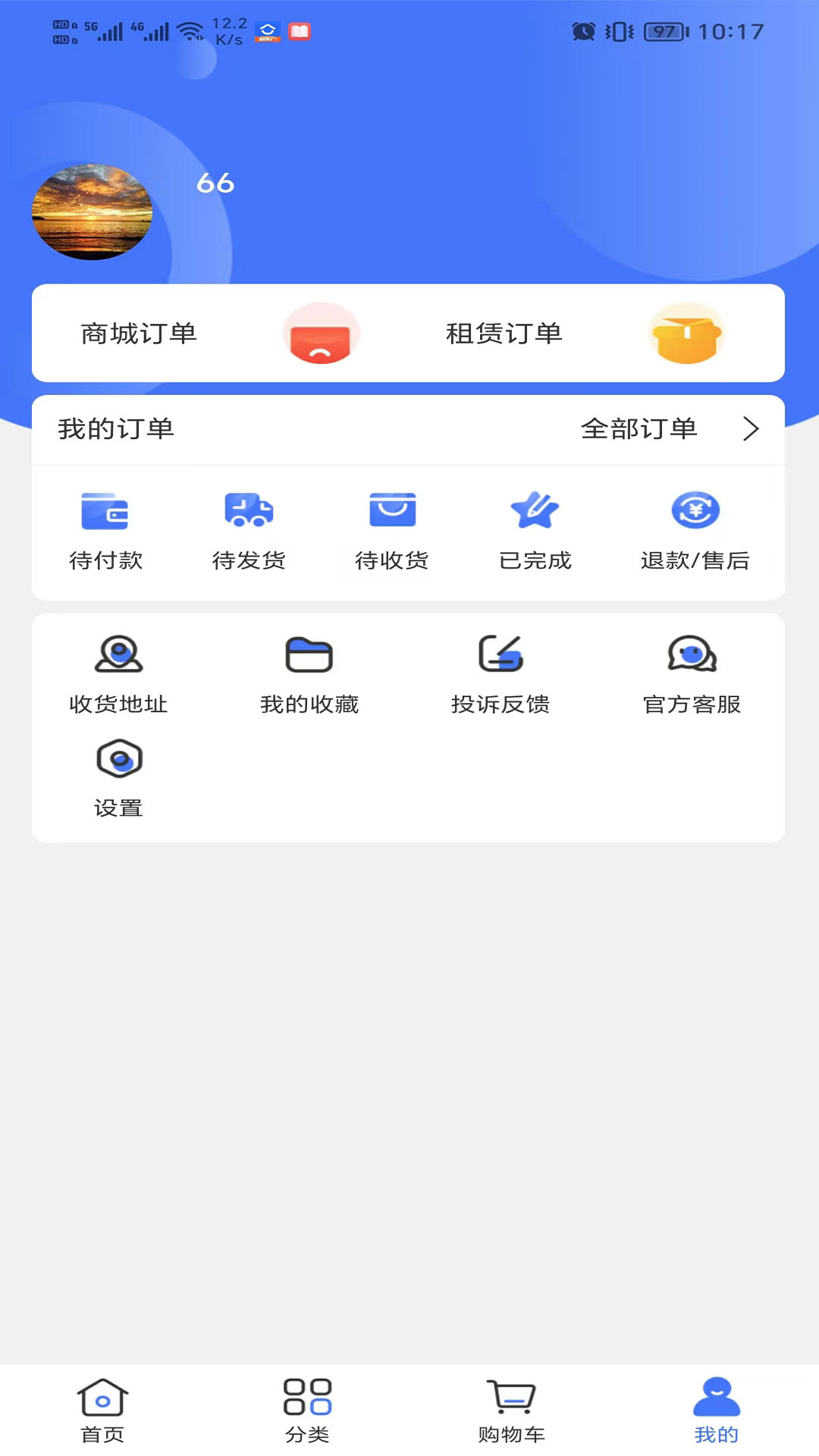
Task: Select the 待发货 truck icon
Action: tap(247, 510)
